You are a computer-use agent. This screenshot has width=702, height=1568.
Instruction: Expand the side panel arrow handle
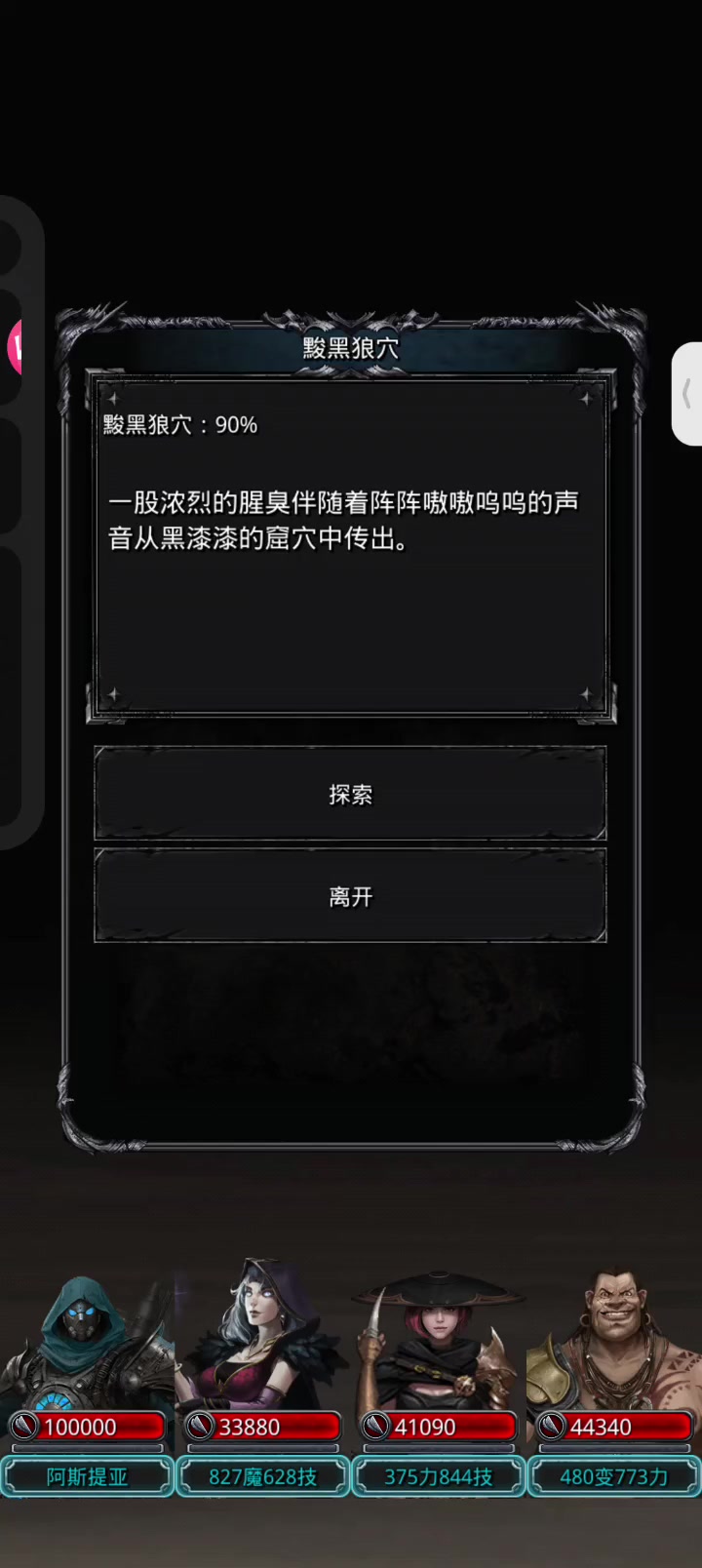tap(687, 394)
